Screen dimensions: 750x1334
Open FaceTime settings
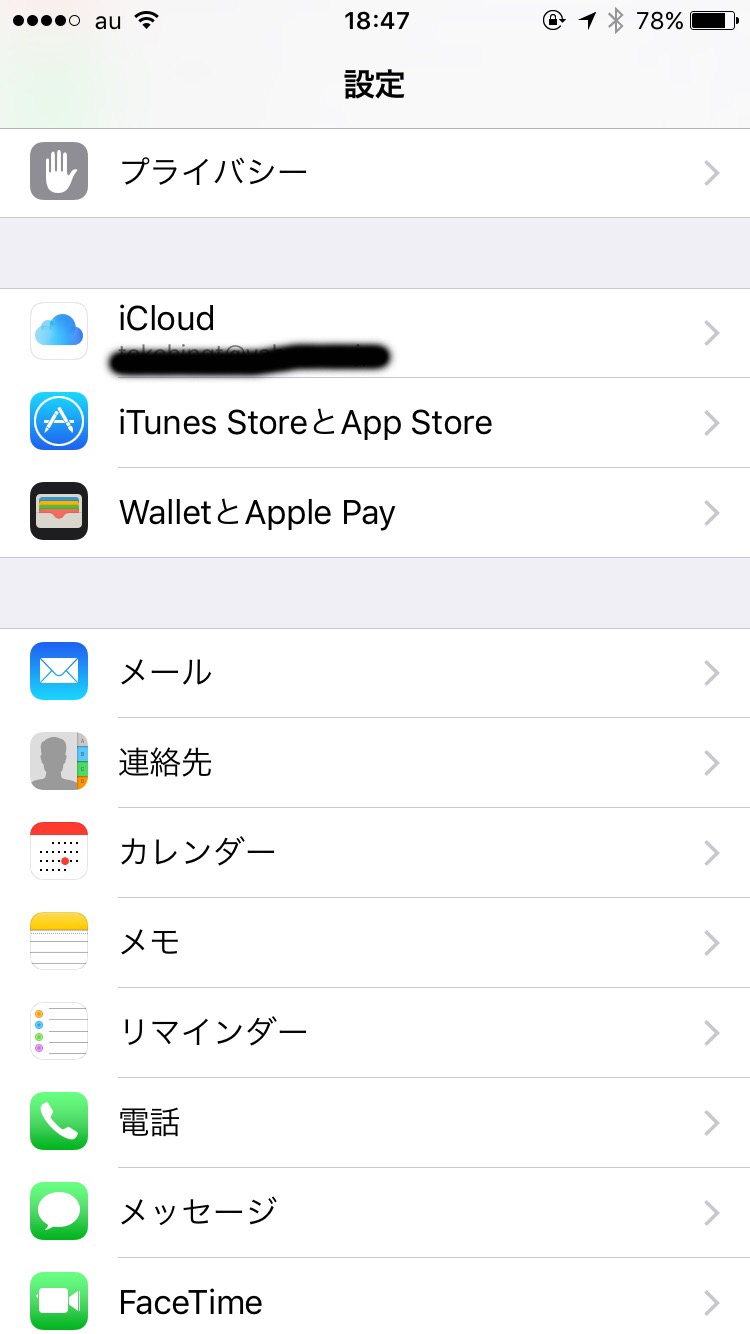pyautogui.click(x=375, y=1301)
